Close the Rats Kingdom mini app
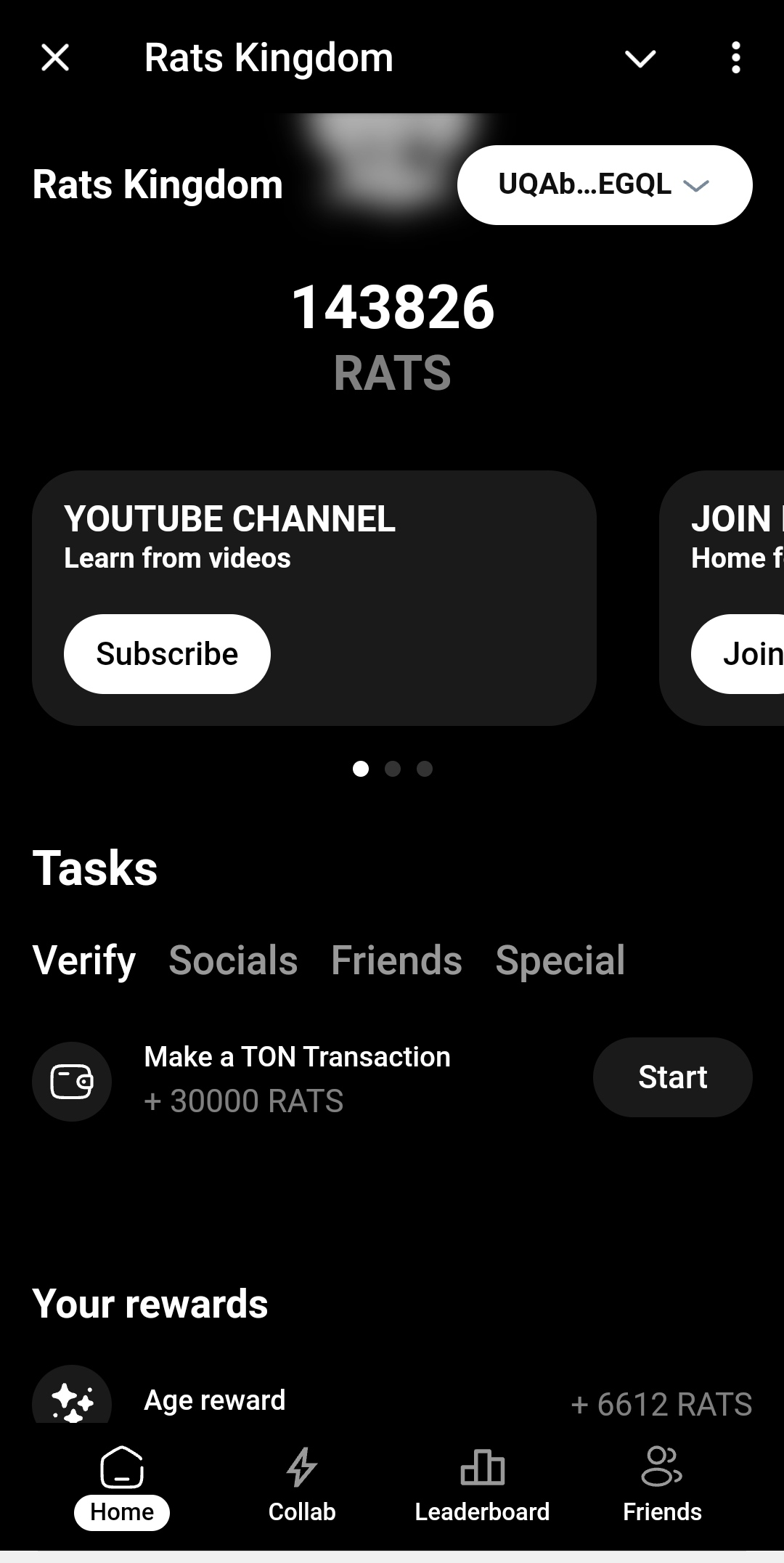This screenshot has width=784, height=1563. [x=55, y=57]
